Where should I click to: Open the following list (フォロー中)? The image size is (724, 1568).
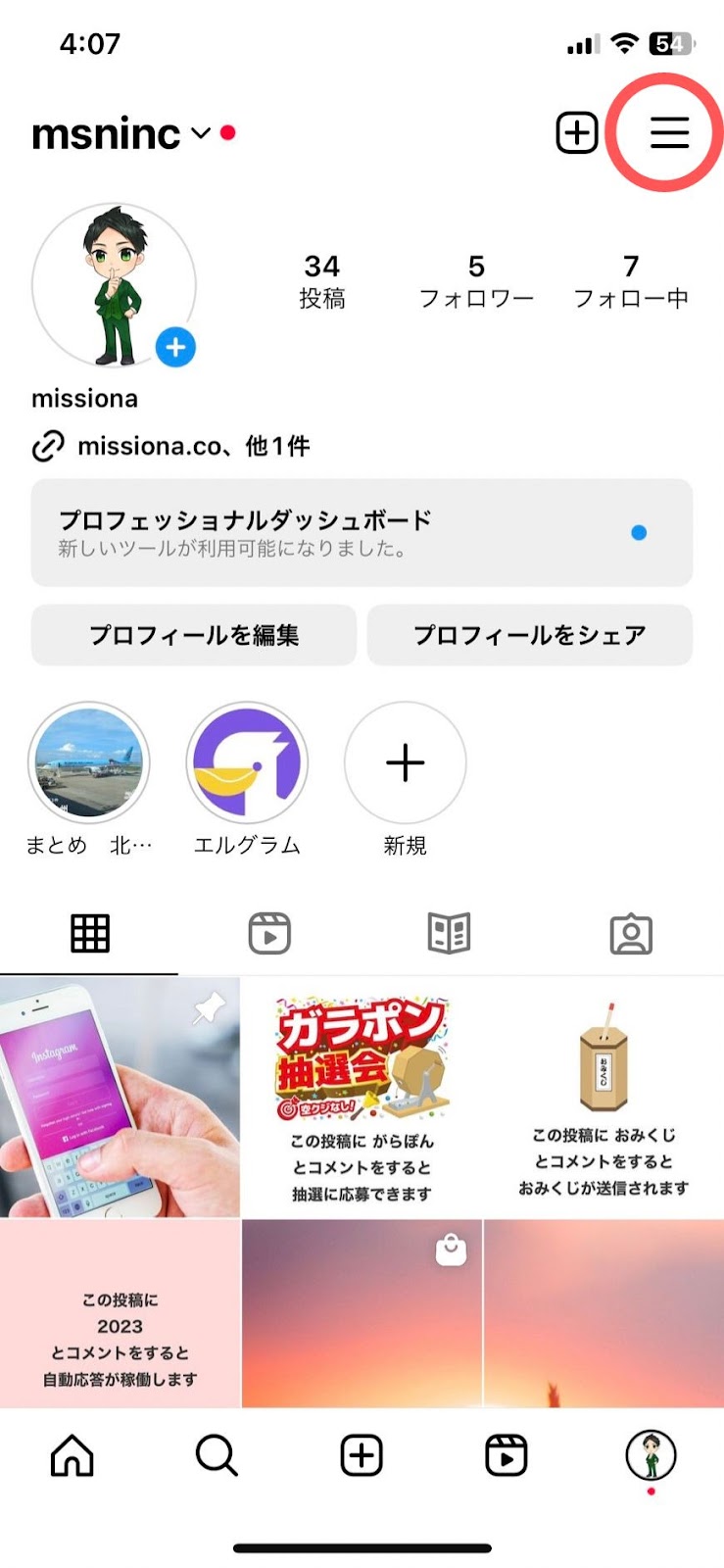point(631,281)
